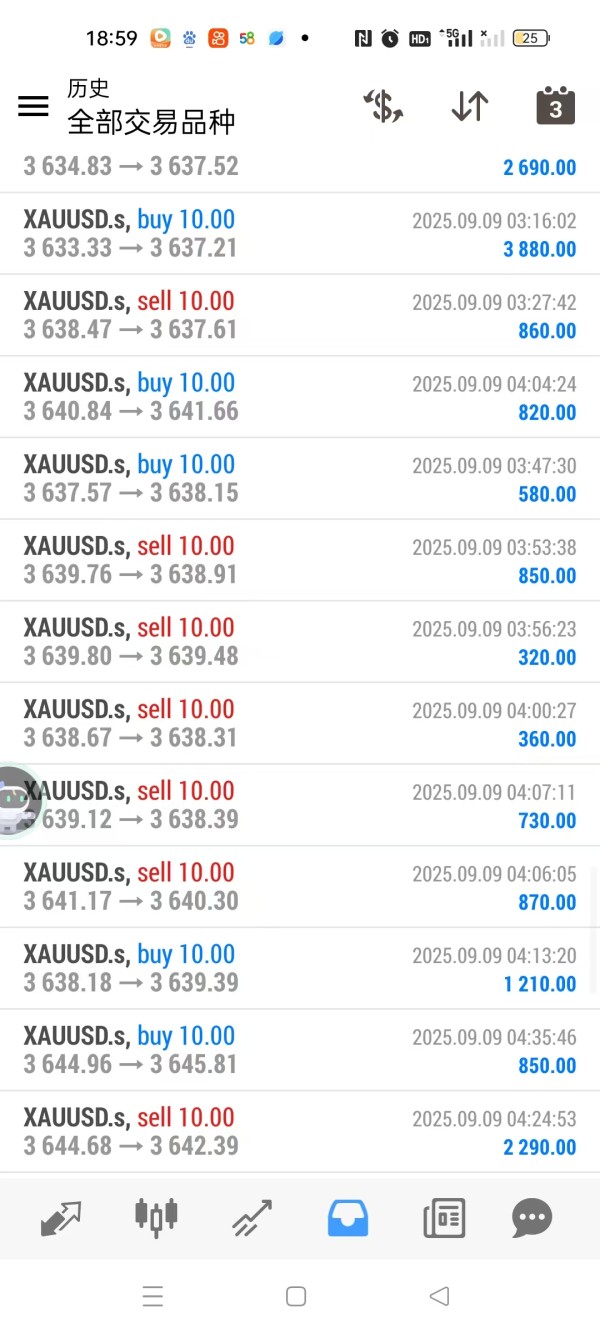Tap the floating robot assistant icon
Screen dimensions: 600x1333
tap(18, 802)
